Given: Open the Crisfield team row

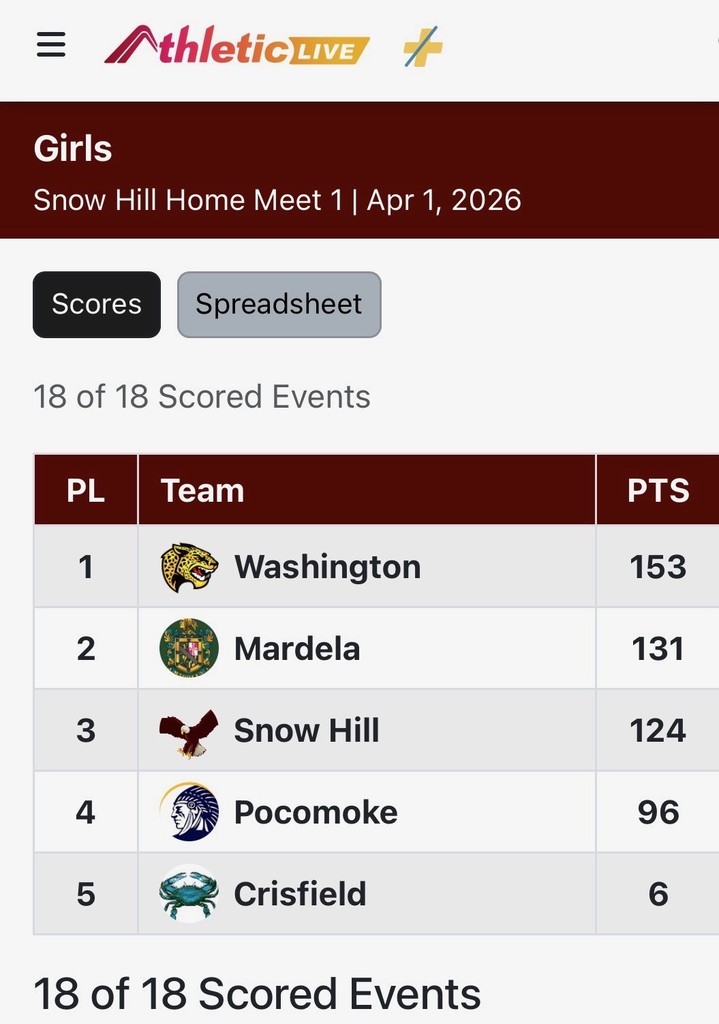Looking at the screenshot, I should (x=300, y=894).
